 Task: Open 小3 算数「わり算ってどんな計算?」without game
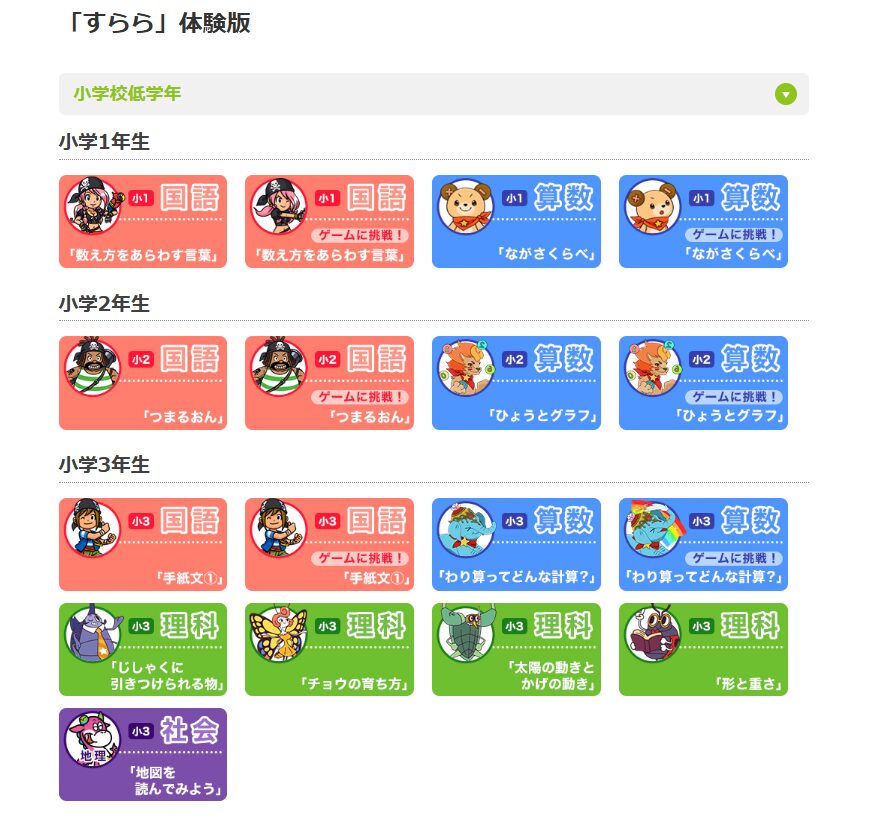pos(516,545)
